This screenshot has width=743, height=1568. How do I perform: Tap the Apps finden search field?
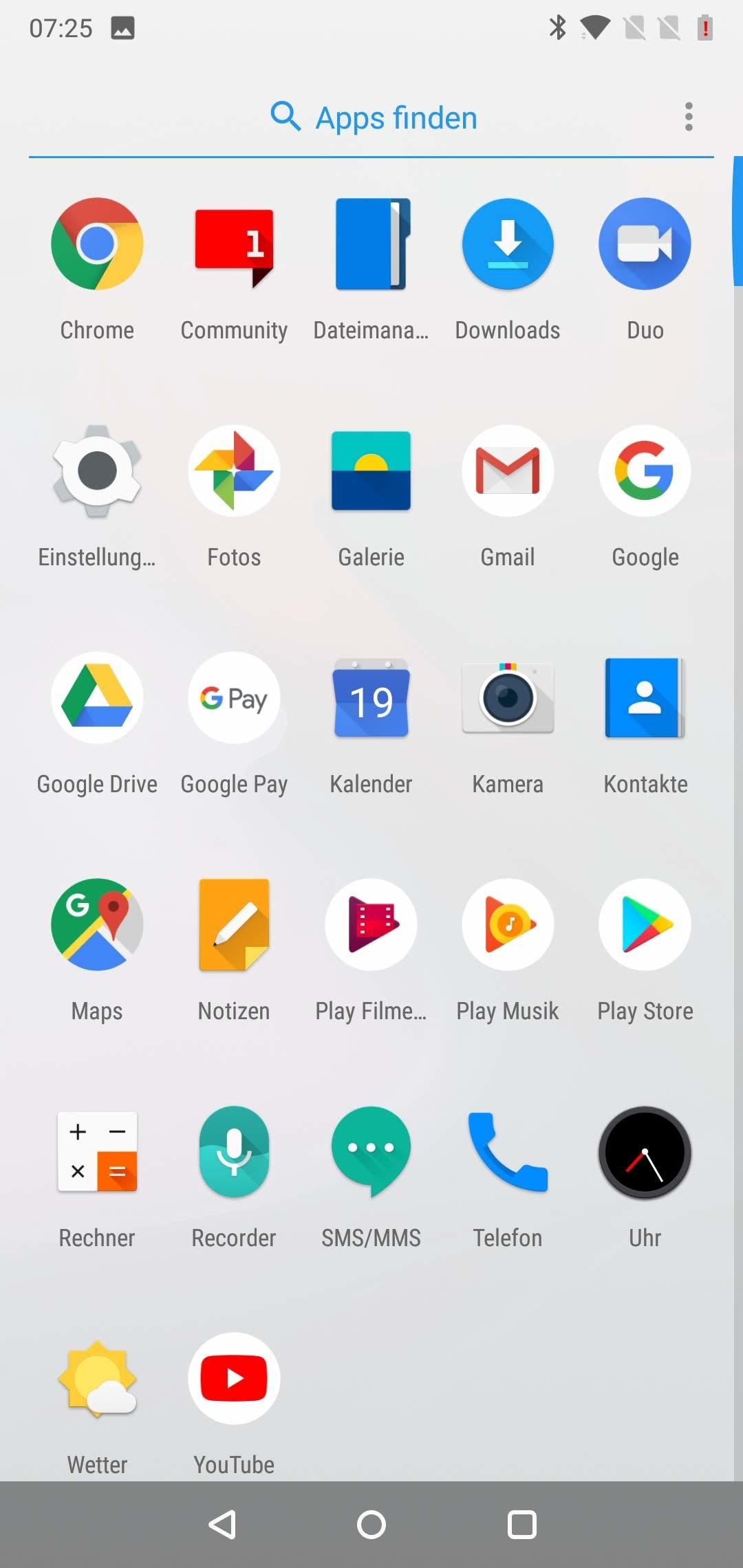click(x=373, y=118)
